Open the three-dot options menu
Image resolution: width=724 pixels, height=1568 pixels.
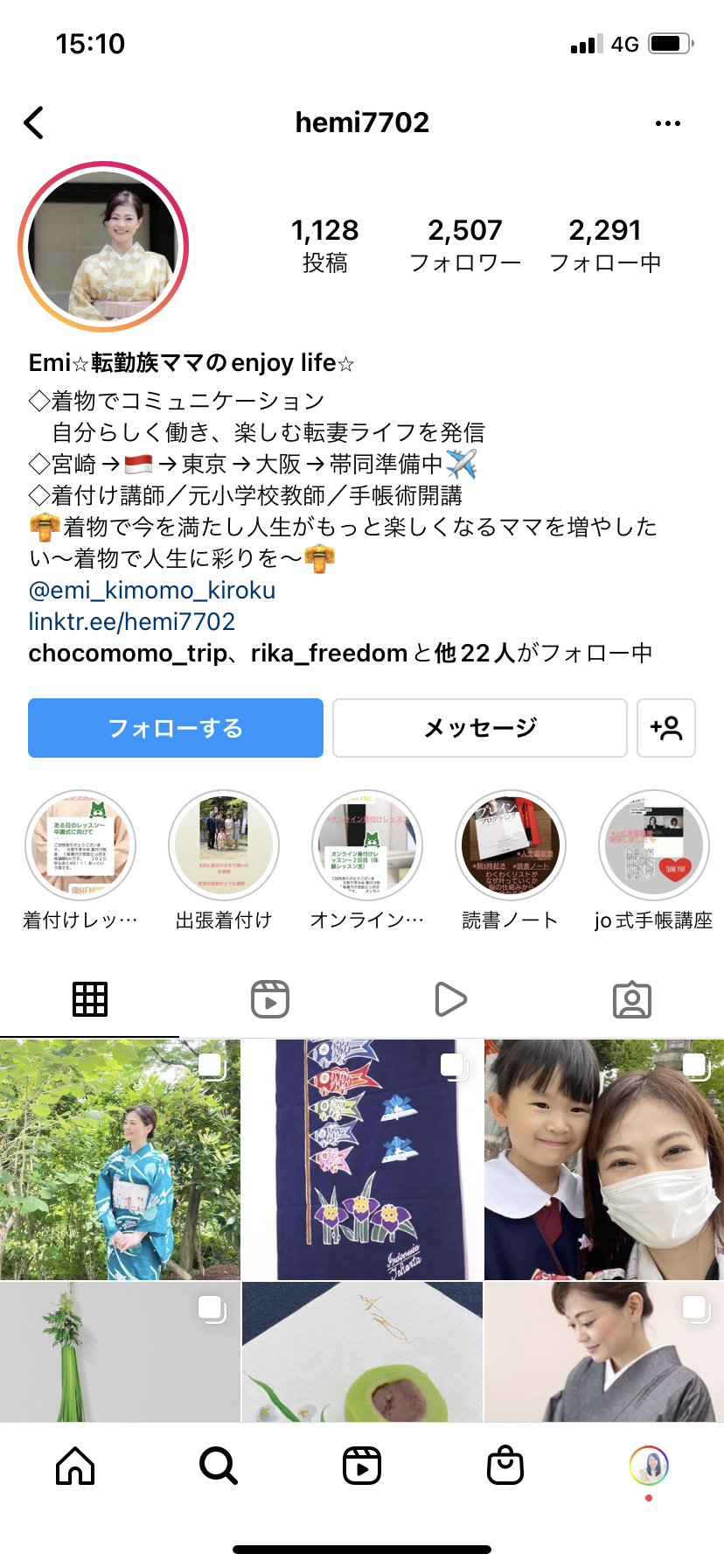(668, 123)
